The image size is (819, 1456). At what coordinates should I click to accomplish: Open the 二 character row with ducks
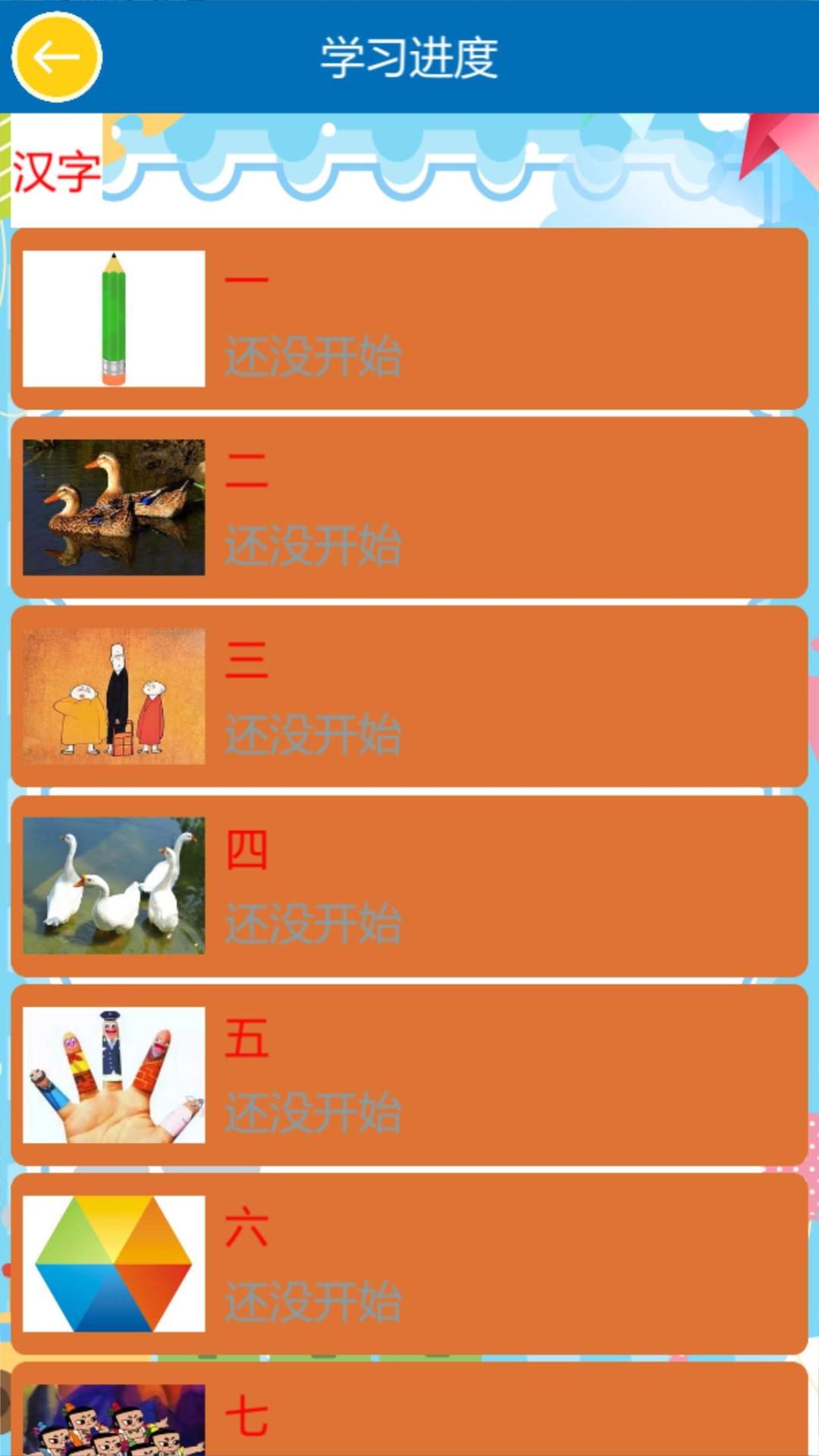(409, 507)
